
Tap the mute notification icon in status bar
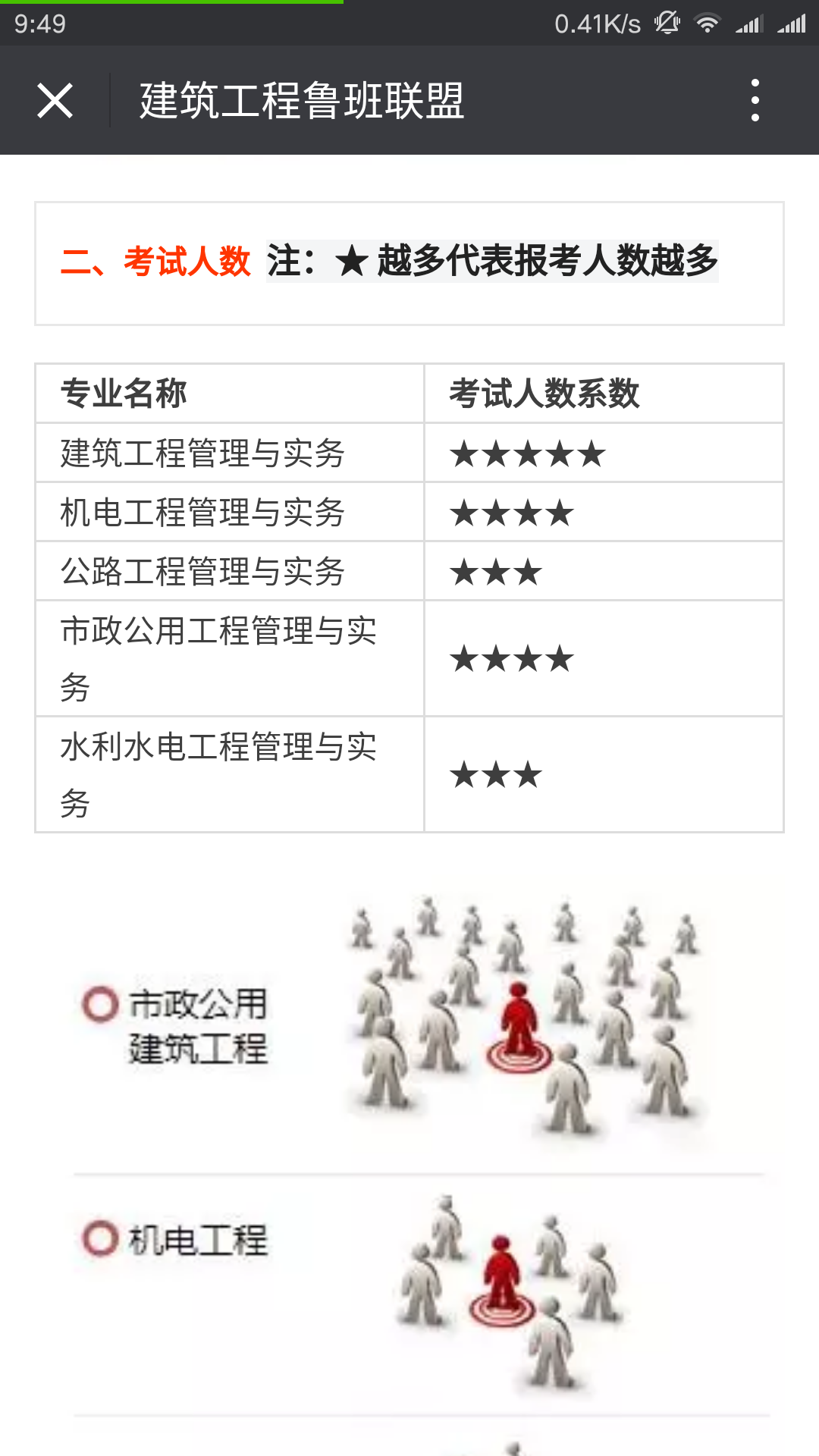666,23
